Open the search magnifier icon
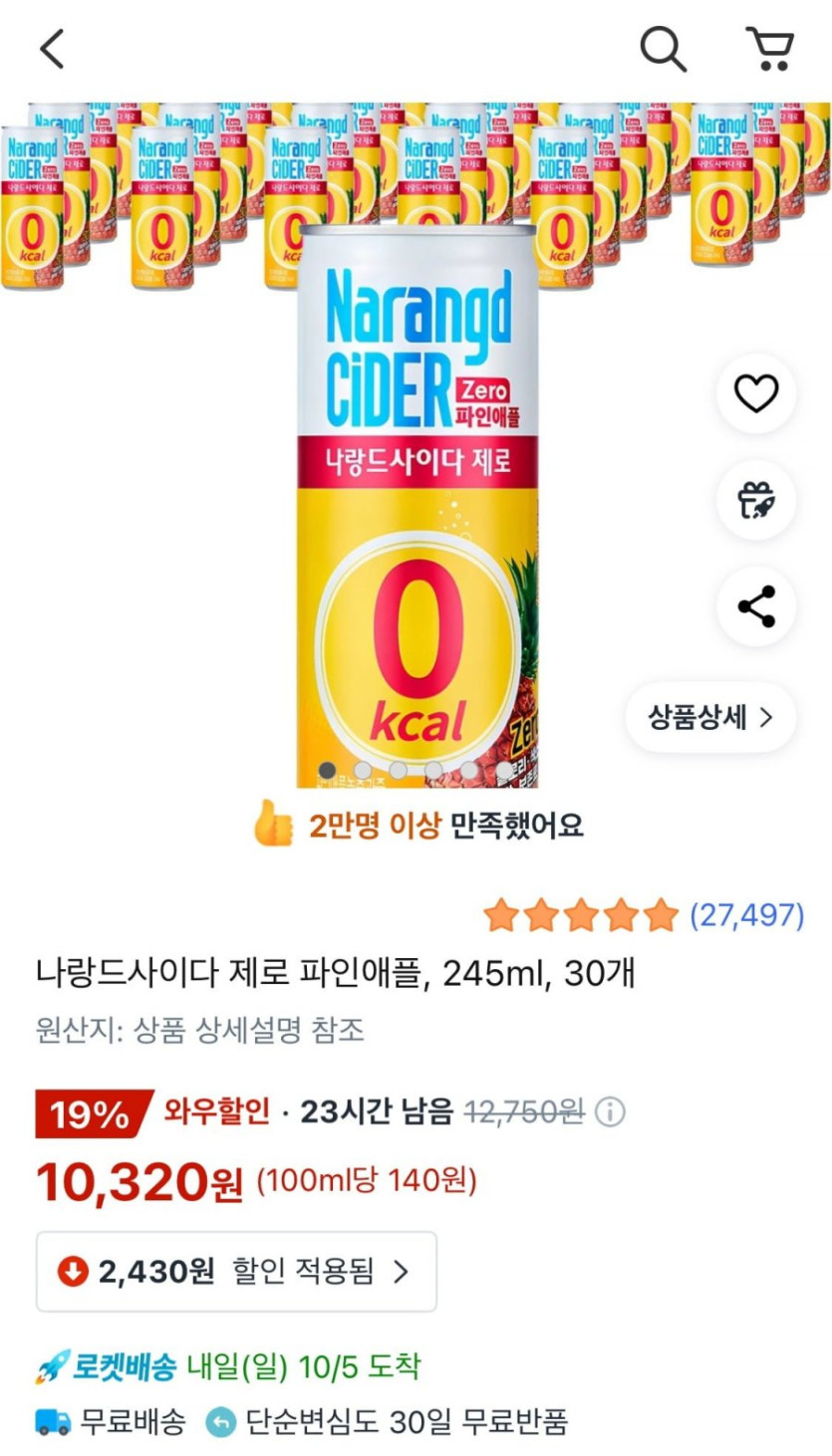 663,49
